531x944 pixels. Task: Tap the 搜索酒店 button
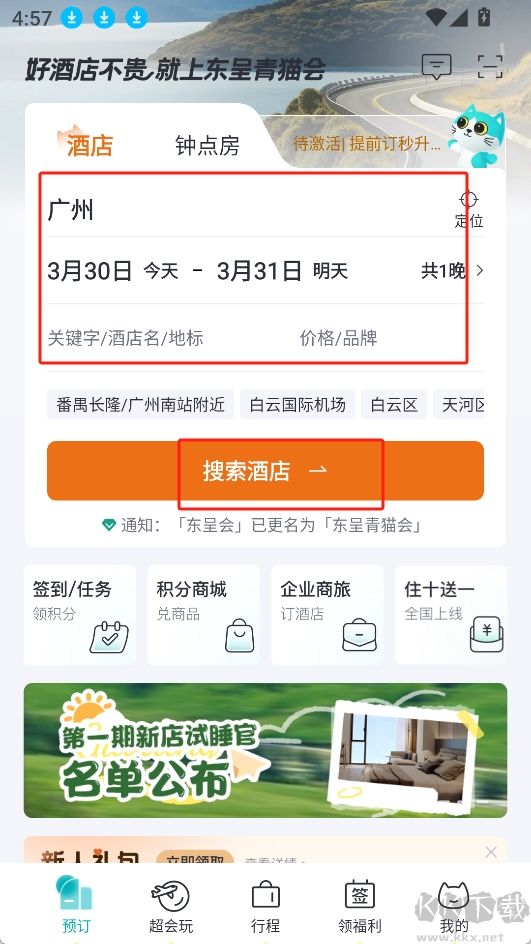[x=266, y=471]
